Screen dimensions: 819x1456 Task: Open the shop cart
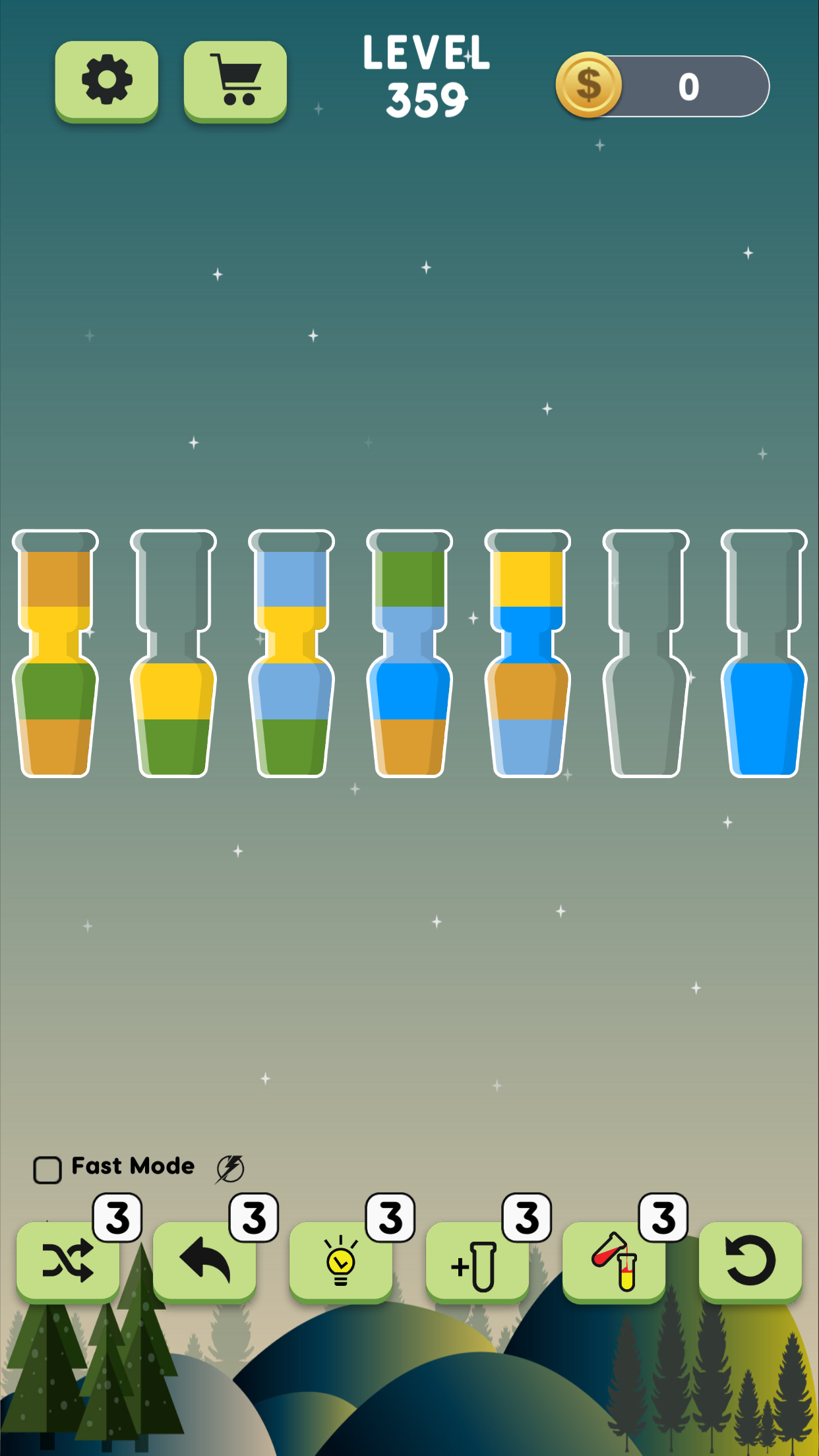tap(235, 81)
